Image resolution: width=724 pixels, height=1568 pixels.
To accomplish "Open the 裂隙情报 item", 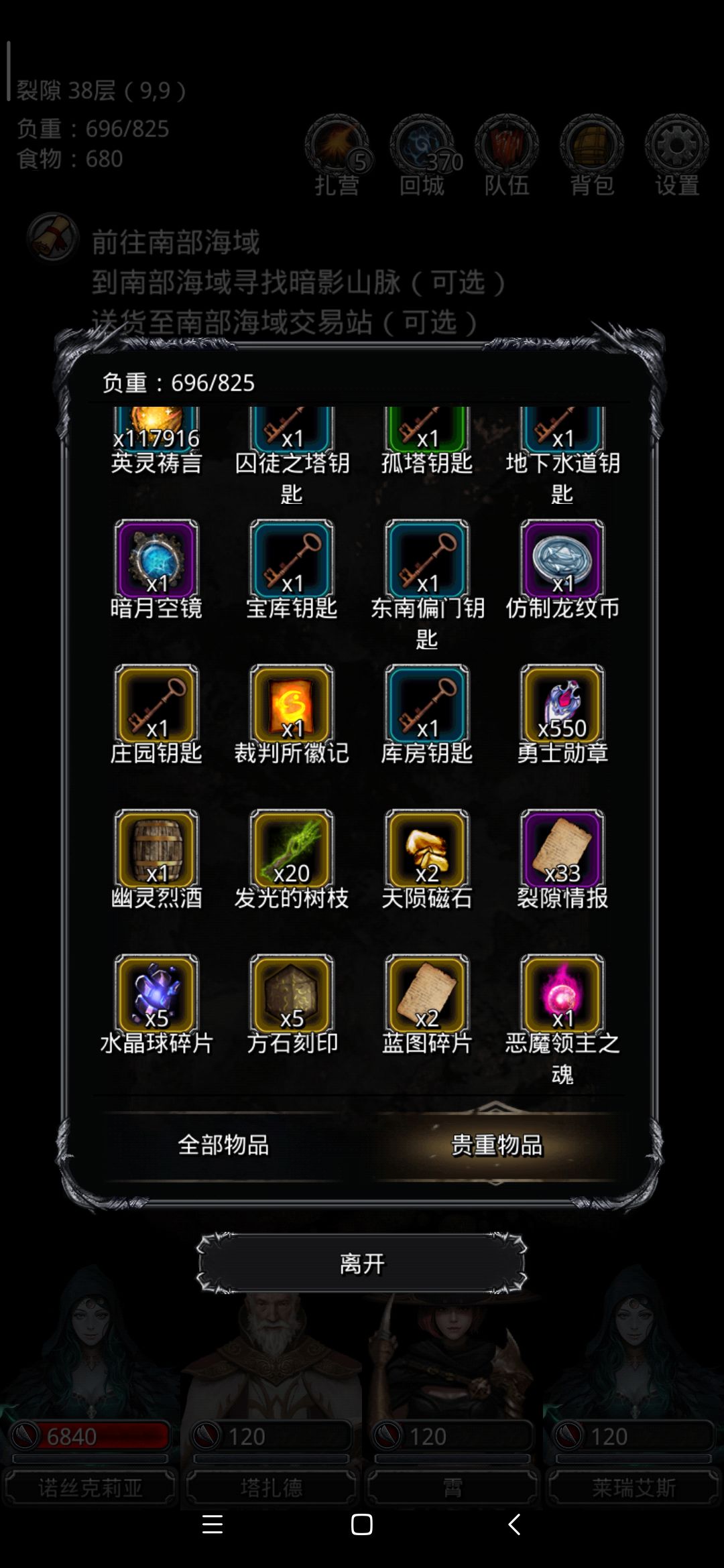I will tap(562, 850).
